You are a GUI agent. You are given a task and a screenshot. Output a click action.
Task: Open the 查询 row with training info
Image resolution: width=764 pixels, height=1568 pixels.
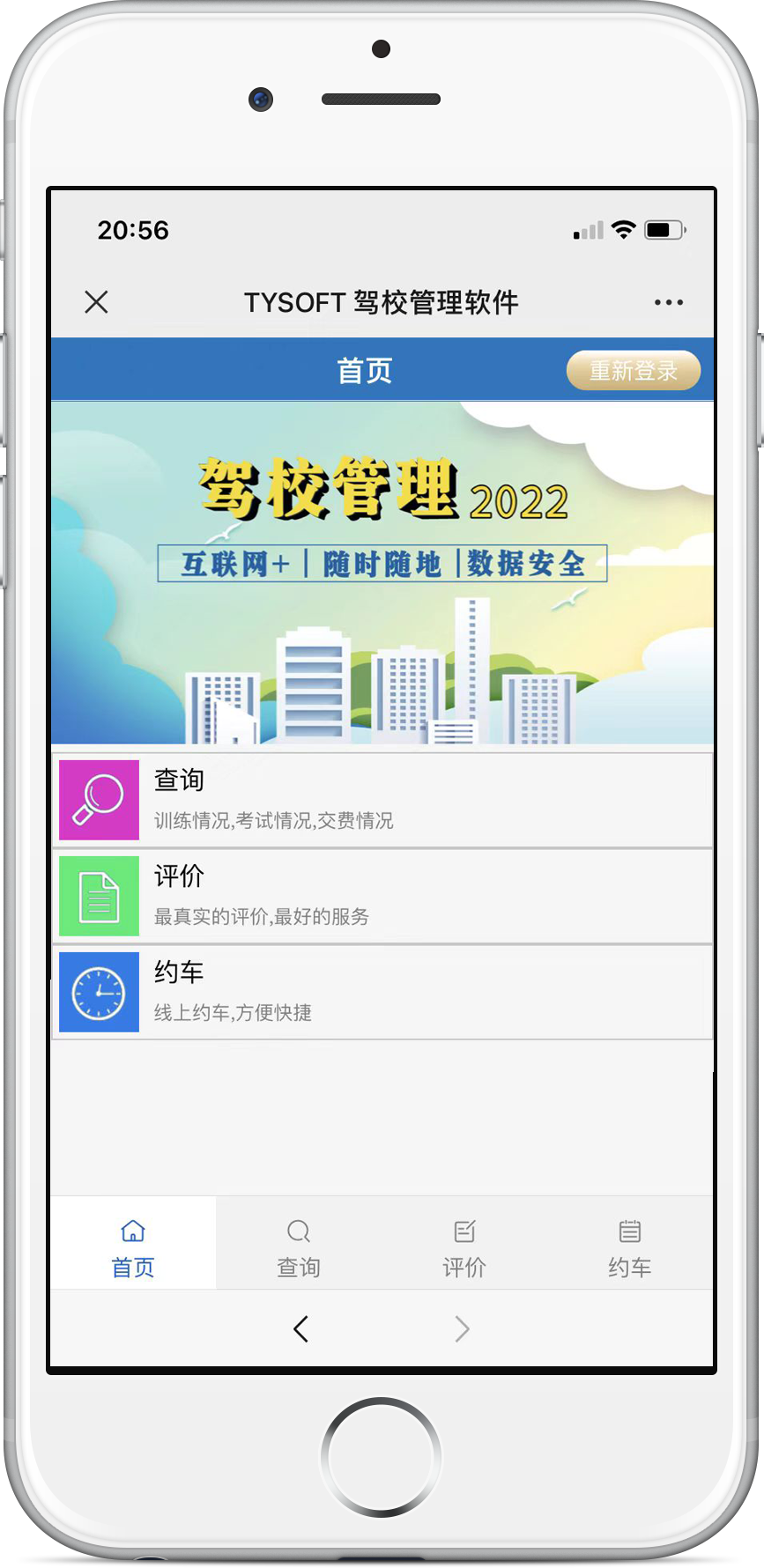[x=382, y=800]
